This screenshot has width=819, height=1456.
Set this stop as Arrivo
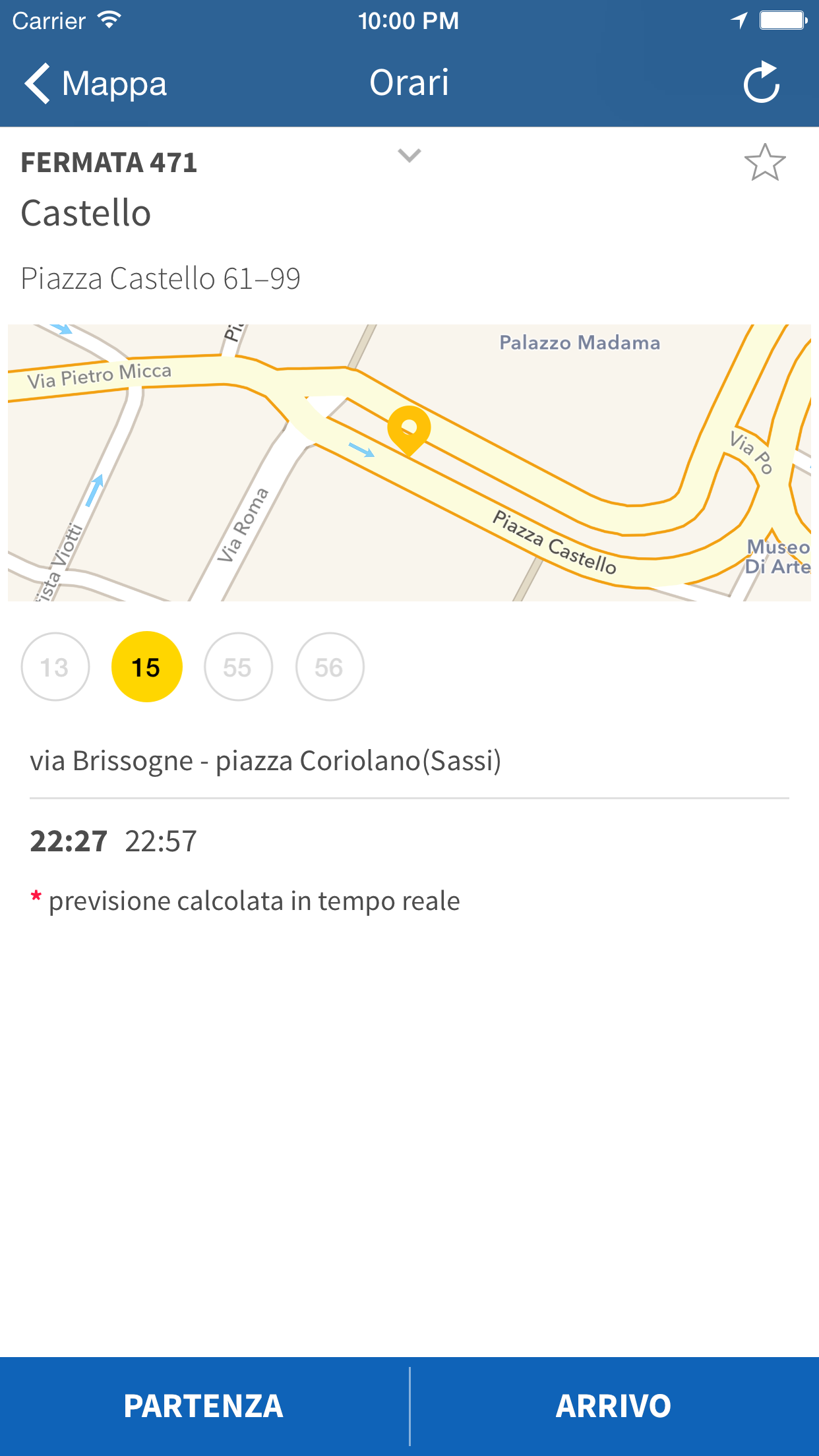click(x=614, y=1406)
